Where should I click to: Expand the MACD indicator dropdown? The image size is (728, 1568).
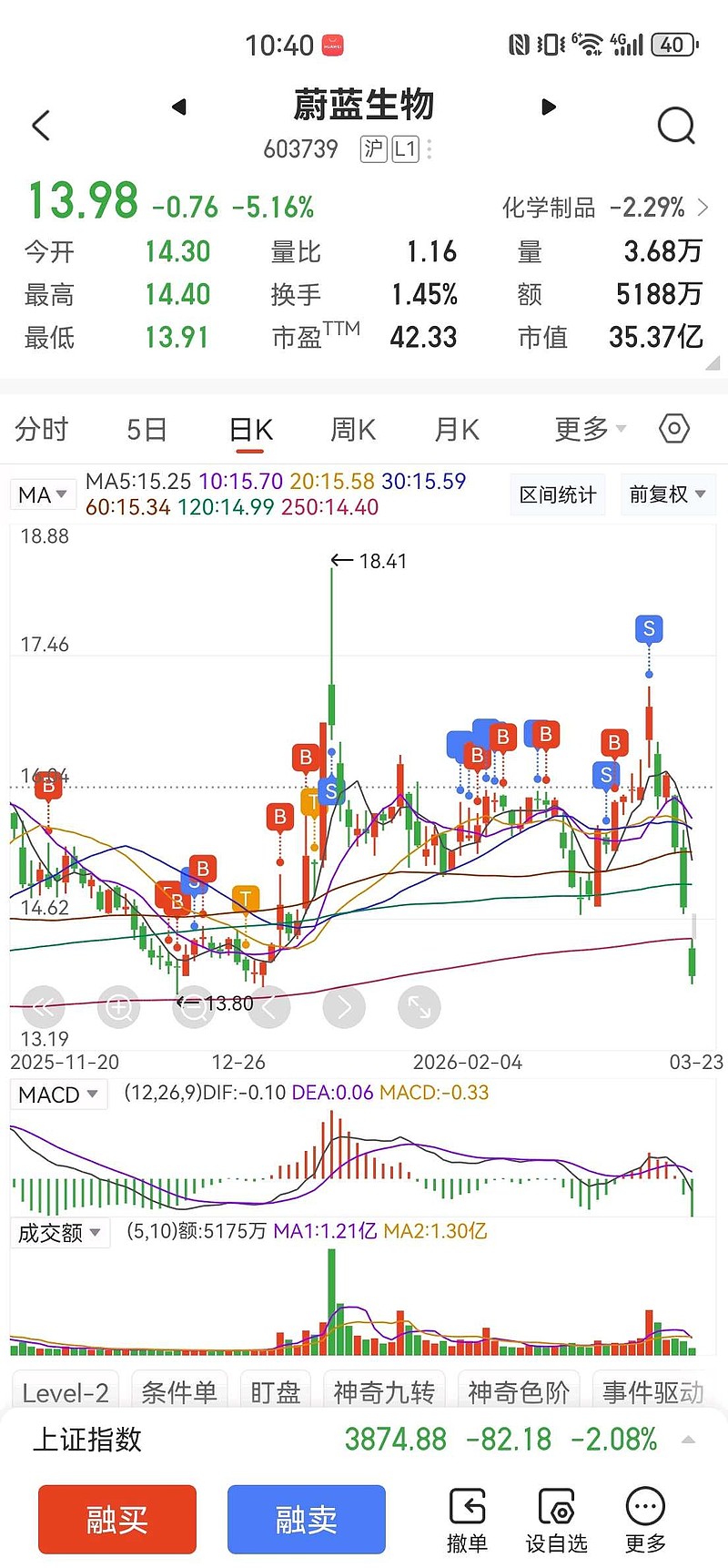58,1094
